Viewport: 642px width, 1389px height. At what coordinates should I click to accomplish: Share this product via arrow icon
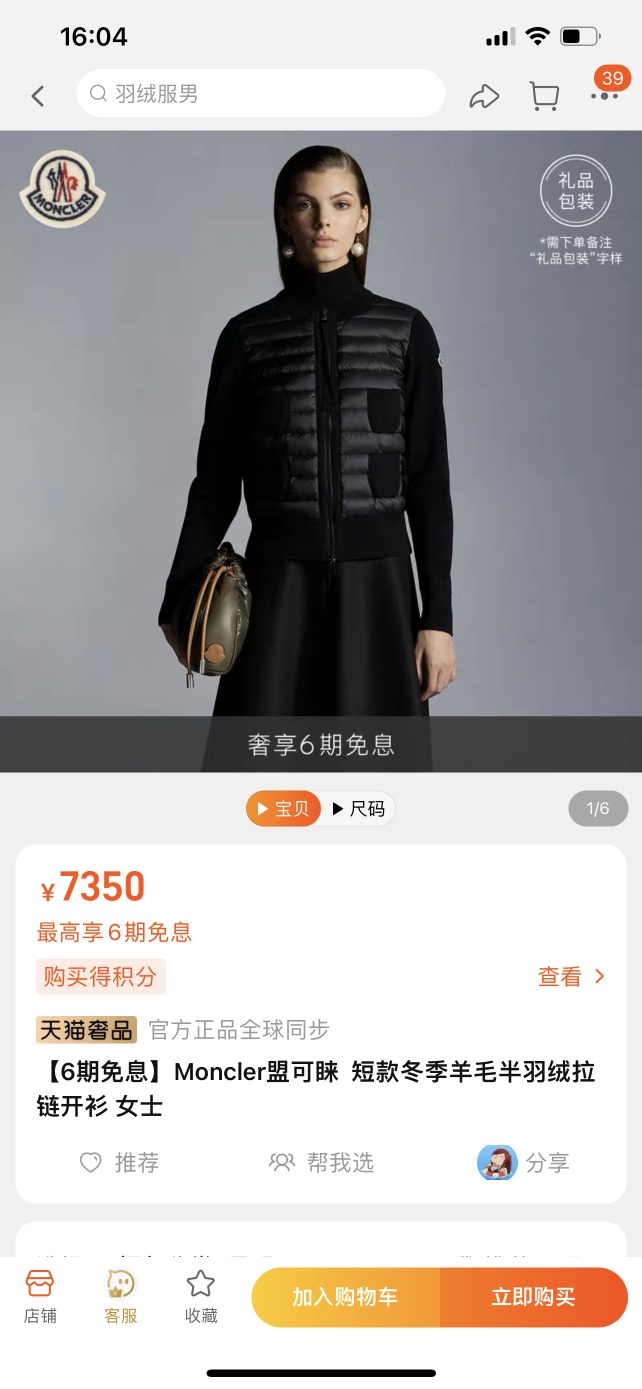point(484,96)
